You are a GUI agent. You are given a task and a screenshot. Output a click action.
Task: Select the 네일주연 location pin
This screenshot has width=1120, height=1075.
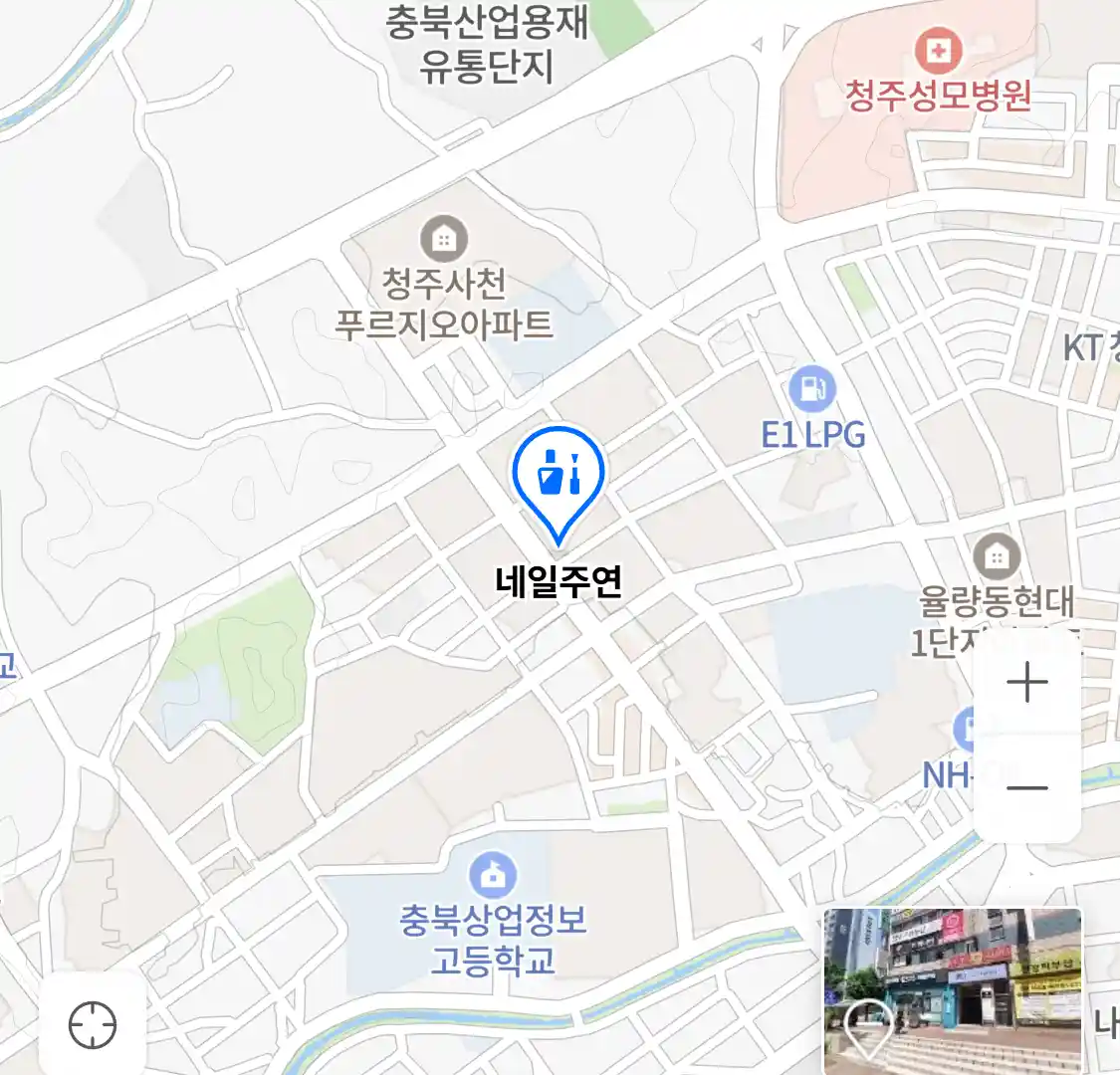[559, 478]
